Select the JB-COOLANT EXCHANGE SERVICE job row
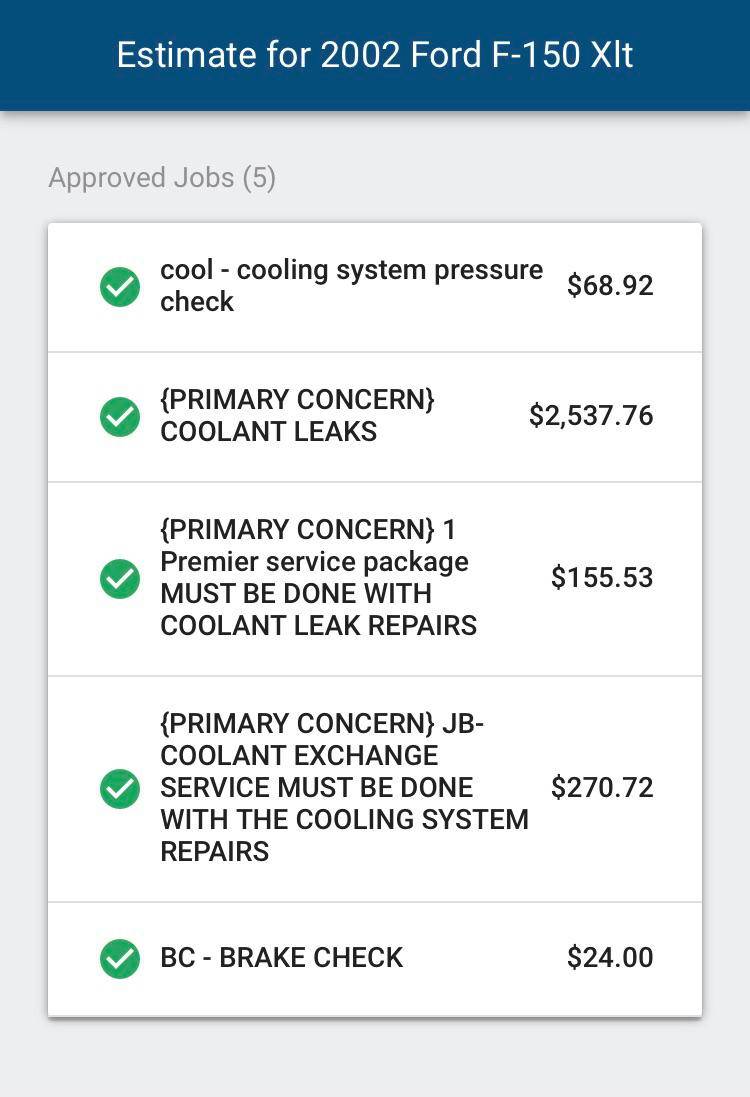Screen dimensions: 750x1097 (375, 788)
